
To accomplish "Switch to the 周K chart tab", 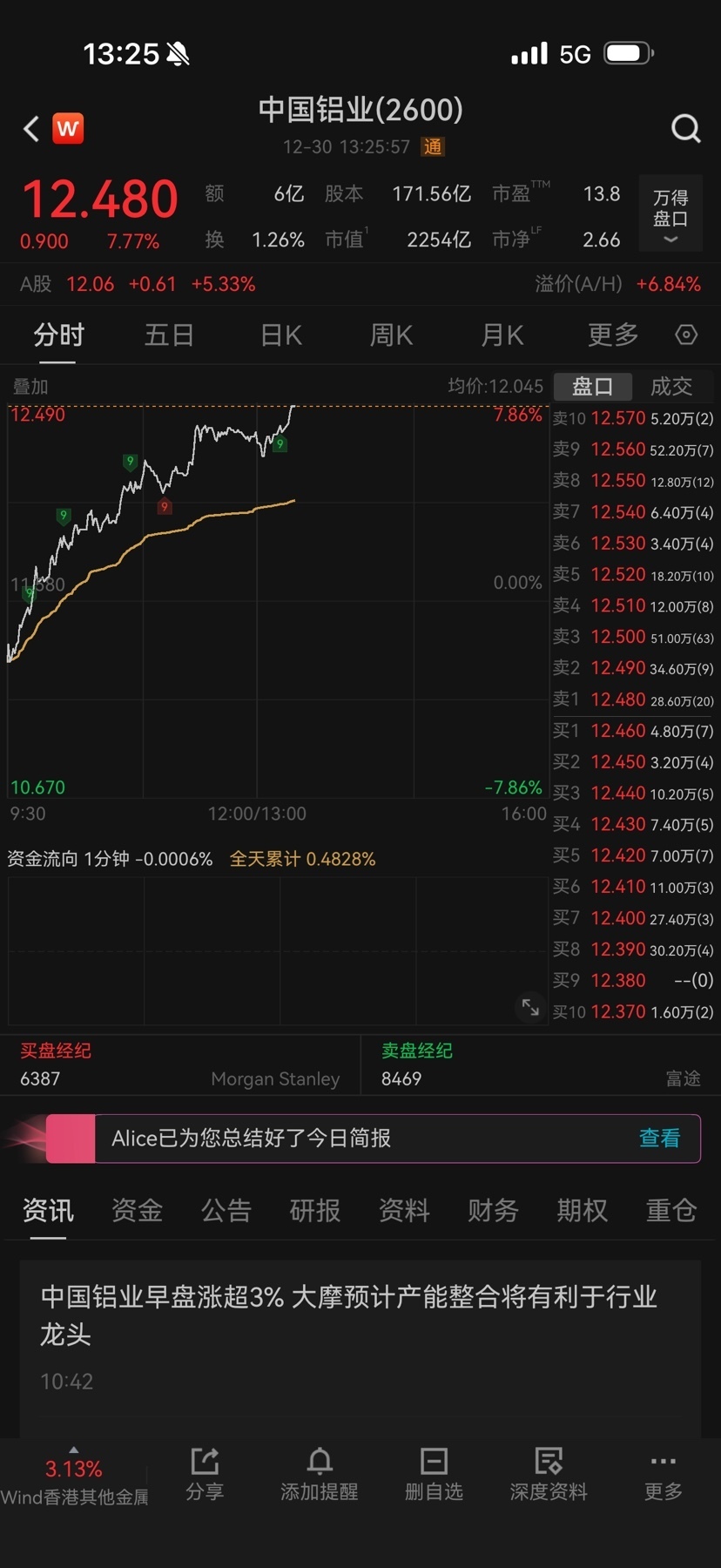I will pyautogui.click(x=391, y=335).
